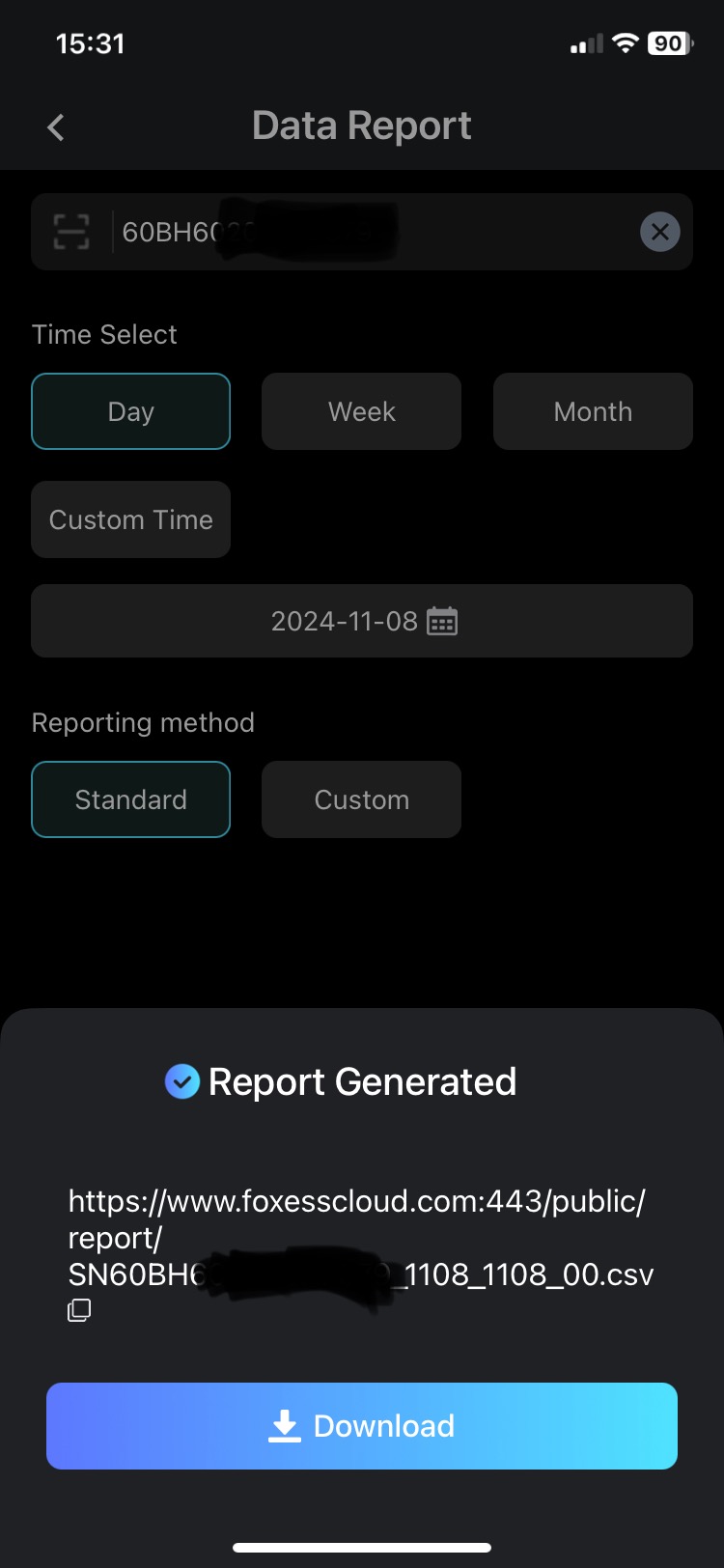Switch time selection to Week
The width and height of the screenshot is (724, 1568).
pos(361,411)
